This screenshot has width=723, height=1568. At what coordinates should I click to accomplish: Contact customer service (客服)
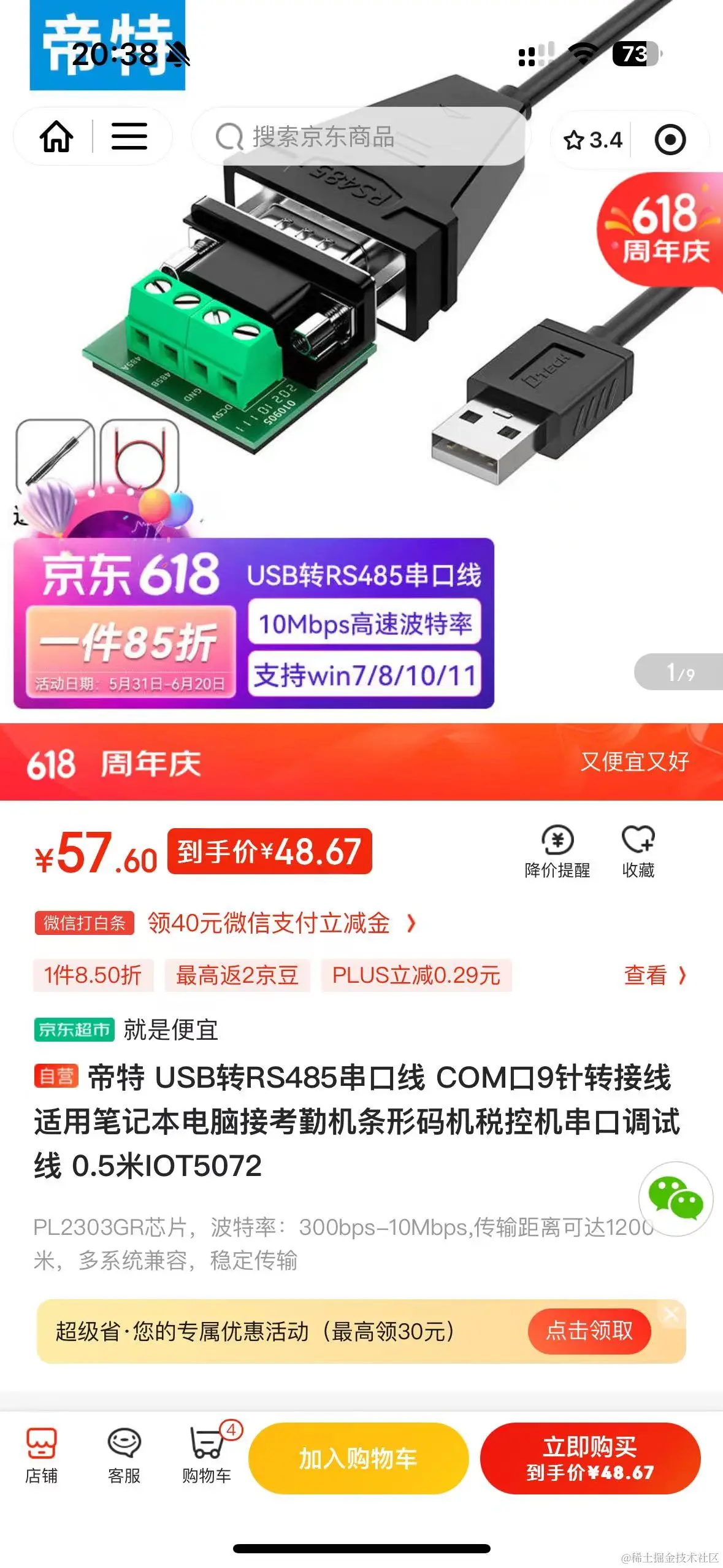pyautogui.click(x=124, y=1455)
